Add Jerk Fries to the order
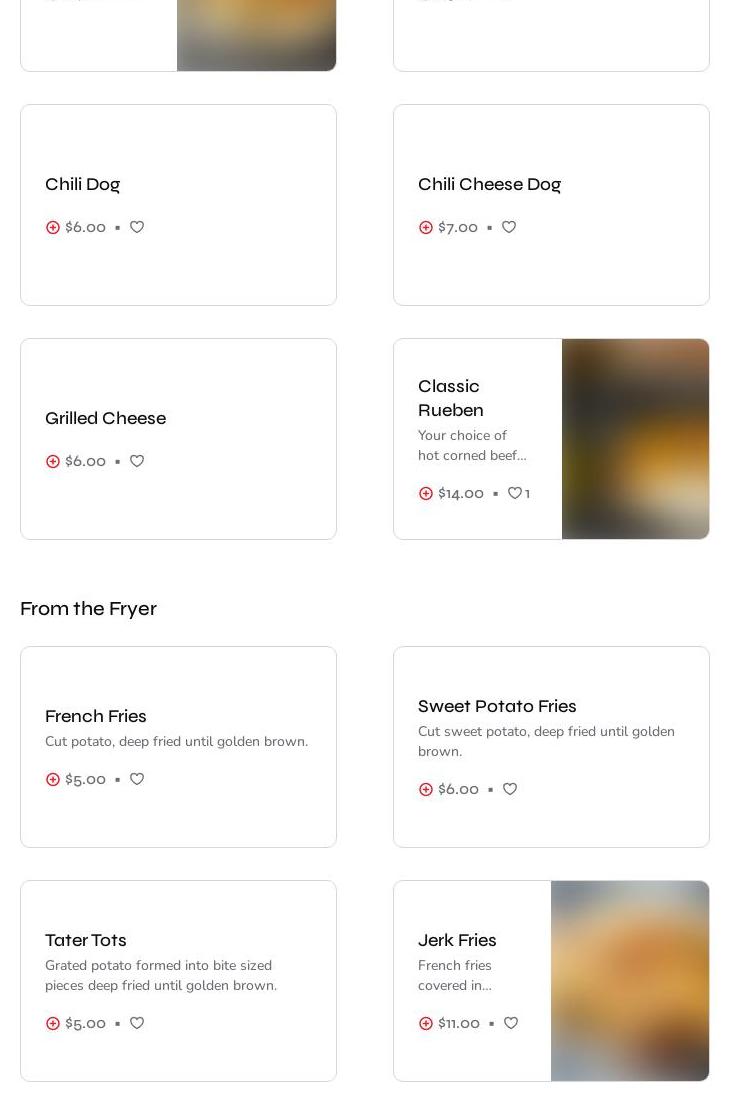The height and width of the screenshot is (1106, 750). pos(426,1024)
